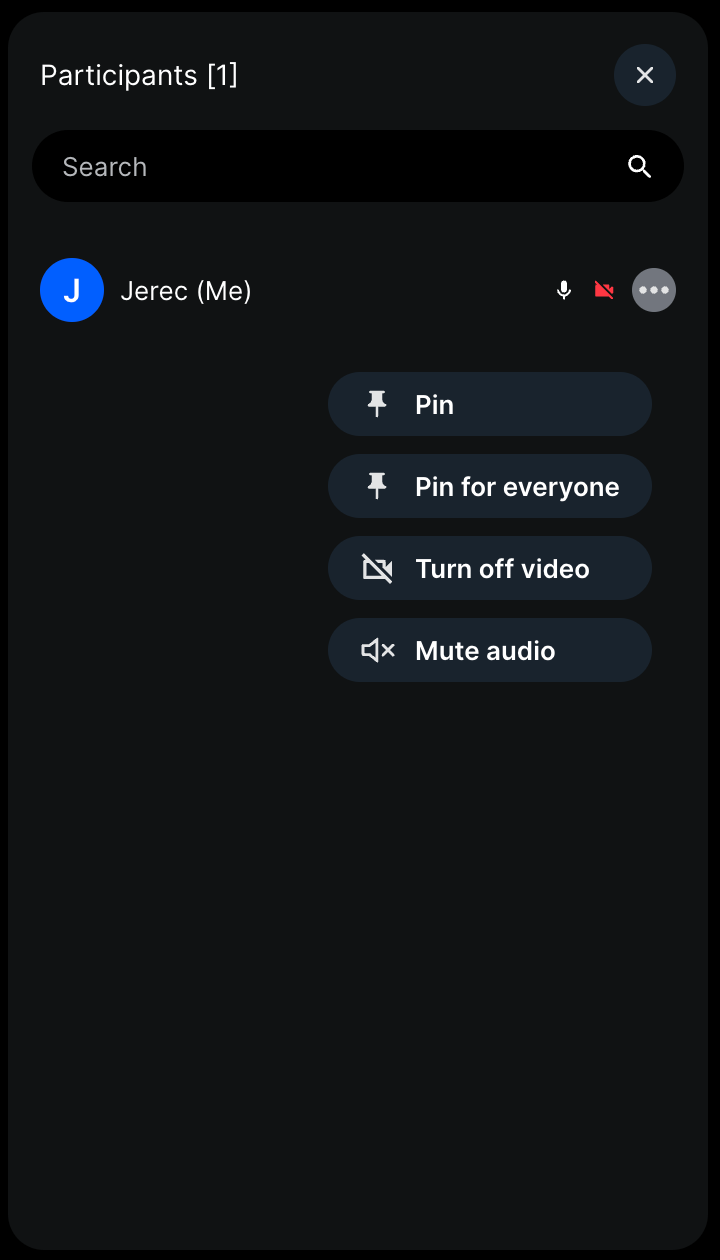Close the Participants panel
The width and height of the screenshot is (720, 1260).
pyautogui.click(x=644, y=75)
